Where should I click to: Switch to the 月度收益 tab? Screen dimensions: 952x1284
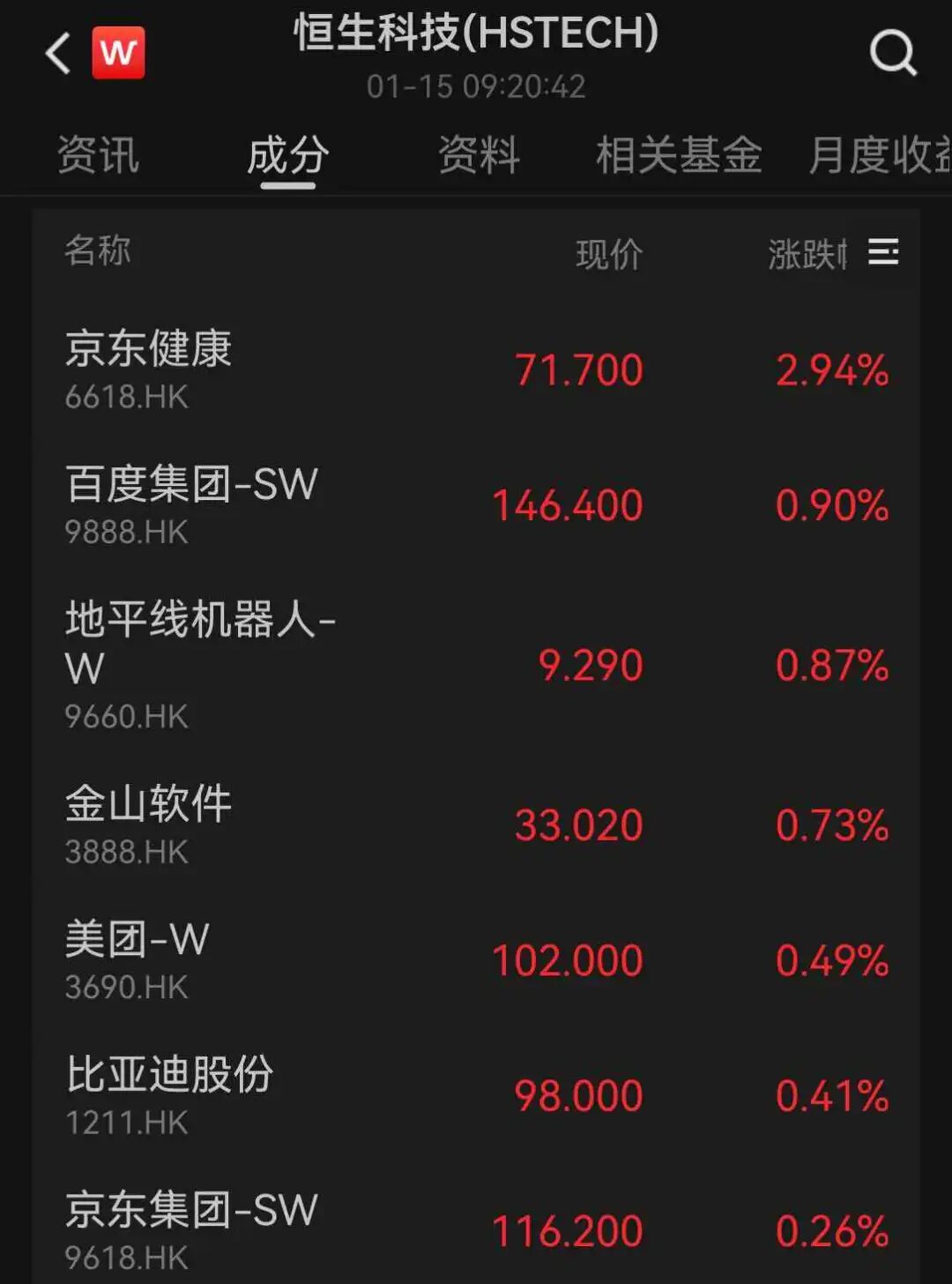[879, 156]
